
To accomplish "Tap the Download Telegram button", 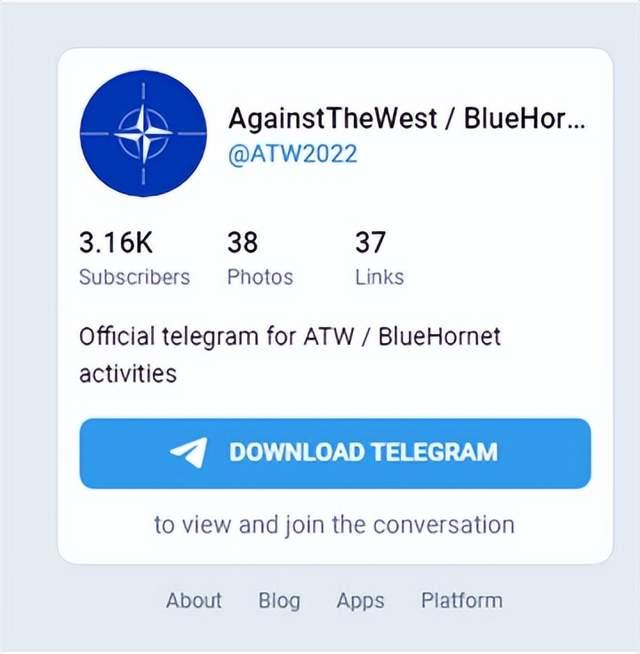I will (335, 453).
